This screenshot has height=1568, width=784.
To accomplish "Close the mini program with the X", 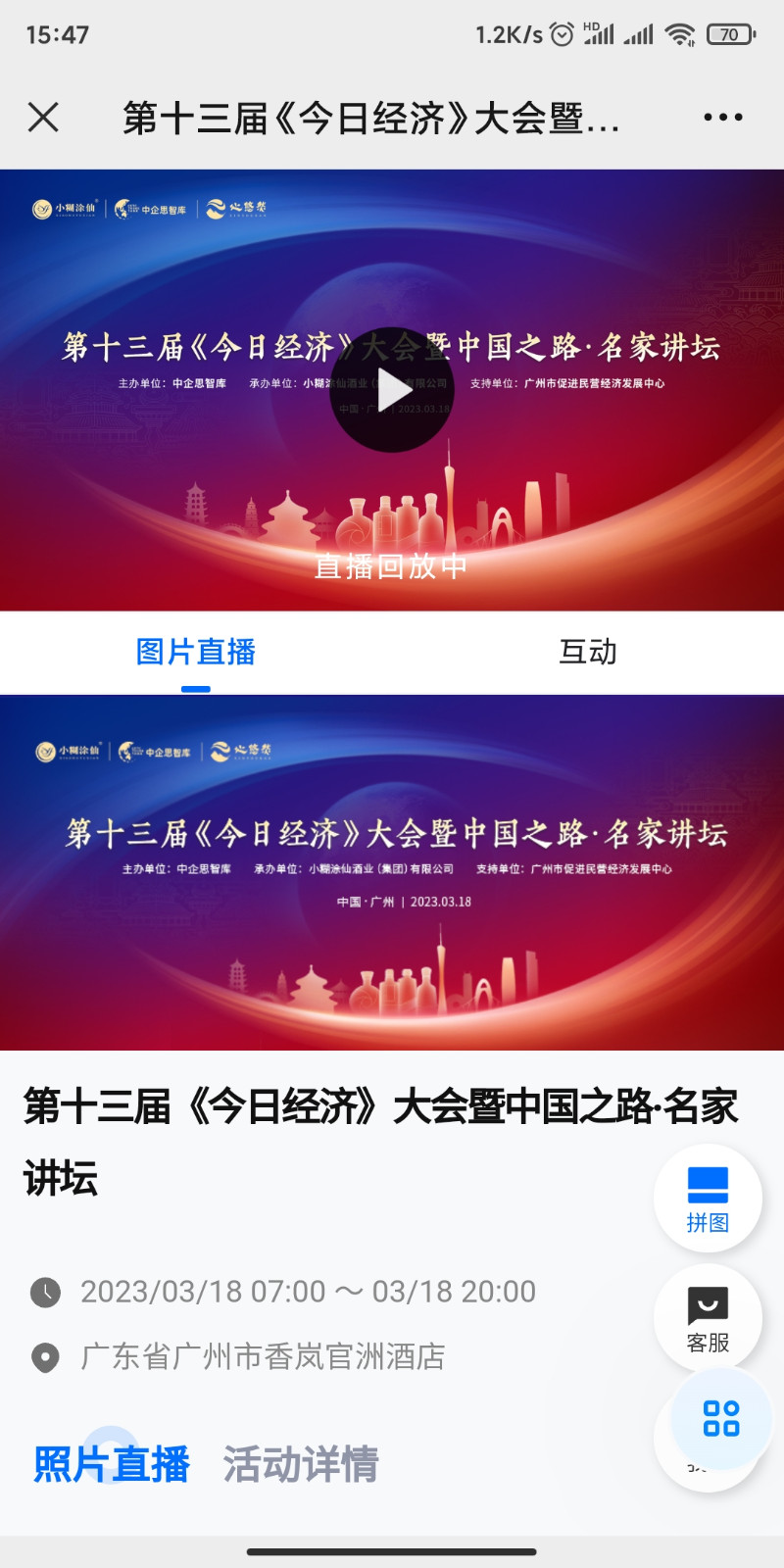I will tap(43, 117).
